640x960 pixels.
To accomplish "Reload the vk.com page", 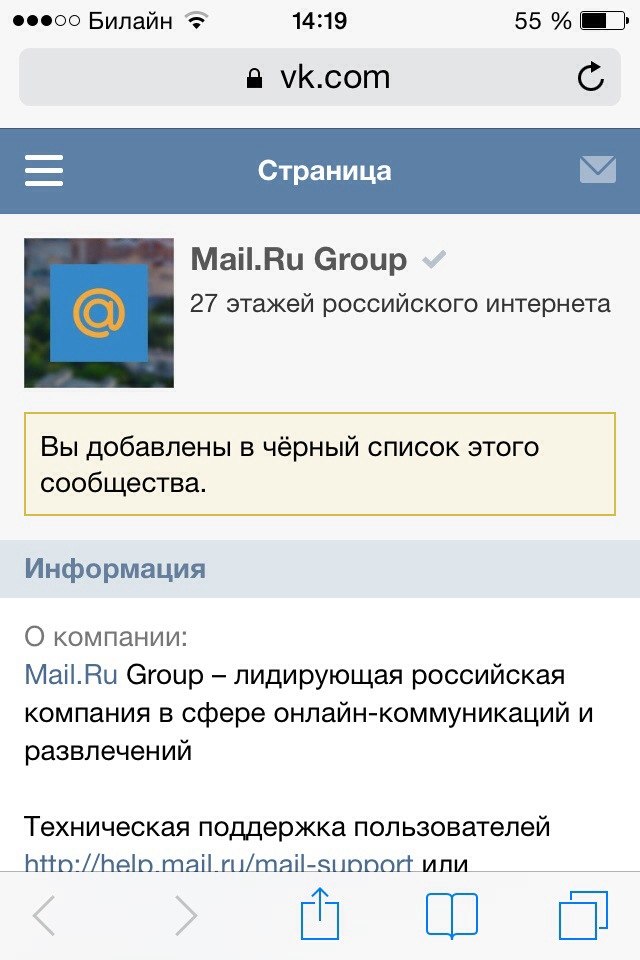I will tap(591, 78).
